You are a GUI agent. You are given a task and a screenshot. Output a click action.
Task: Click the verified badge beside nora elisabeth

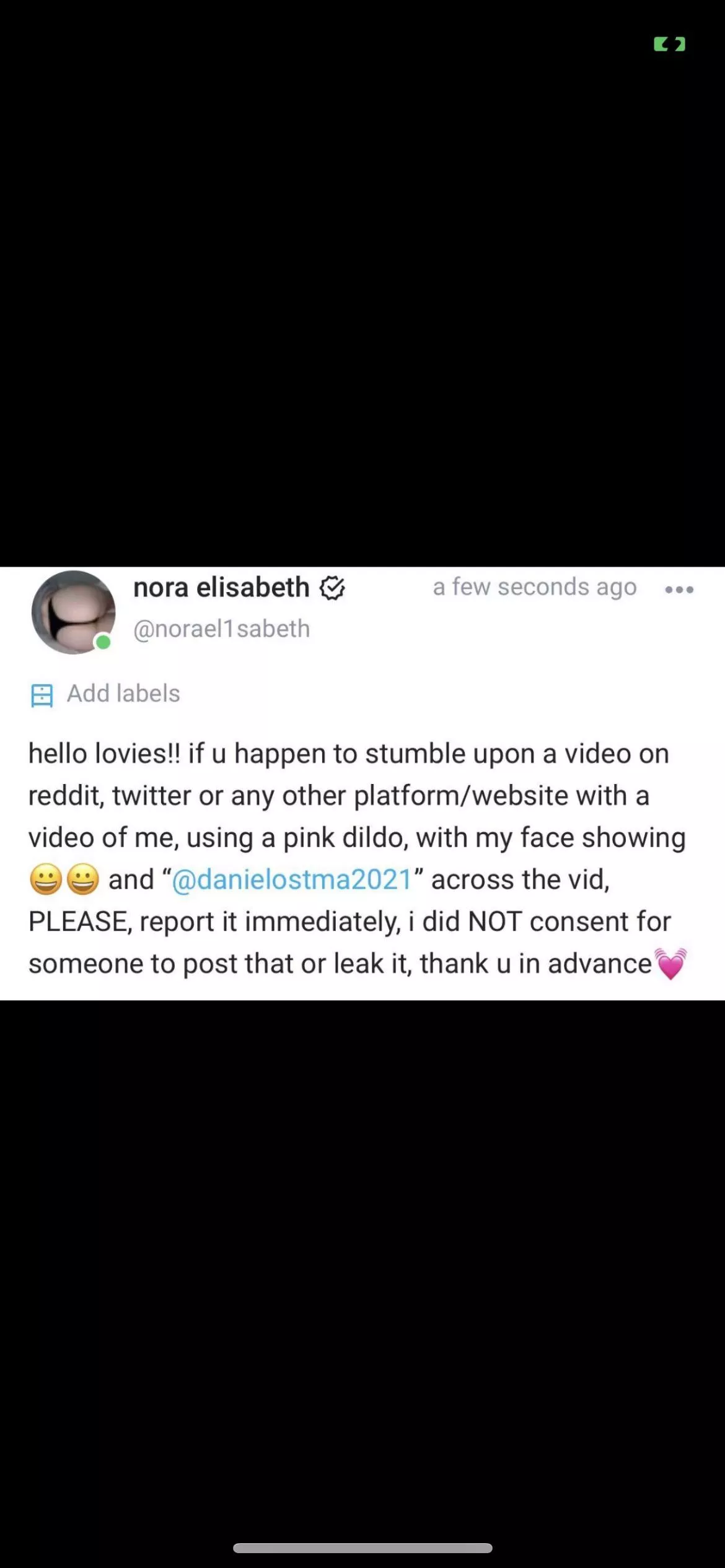[x=333, y=587]
